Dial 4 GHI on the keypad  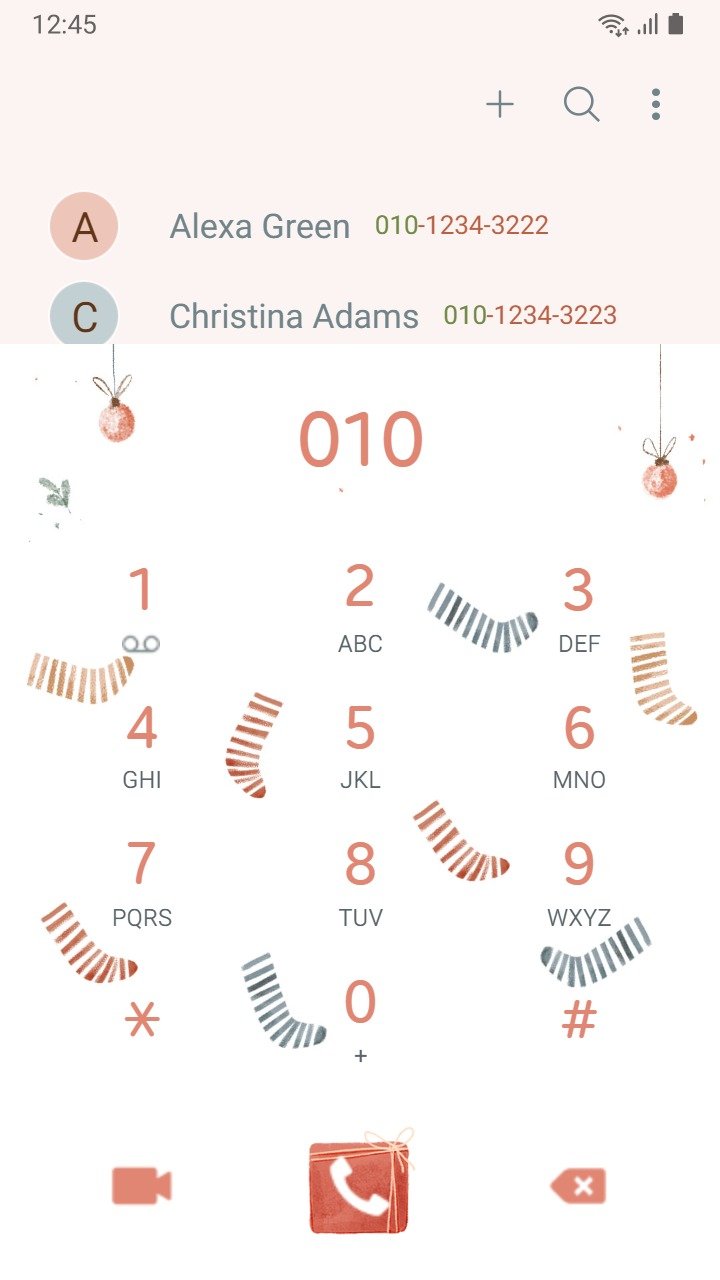tap(141, 747)
